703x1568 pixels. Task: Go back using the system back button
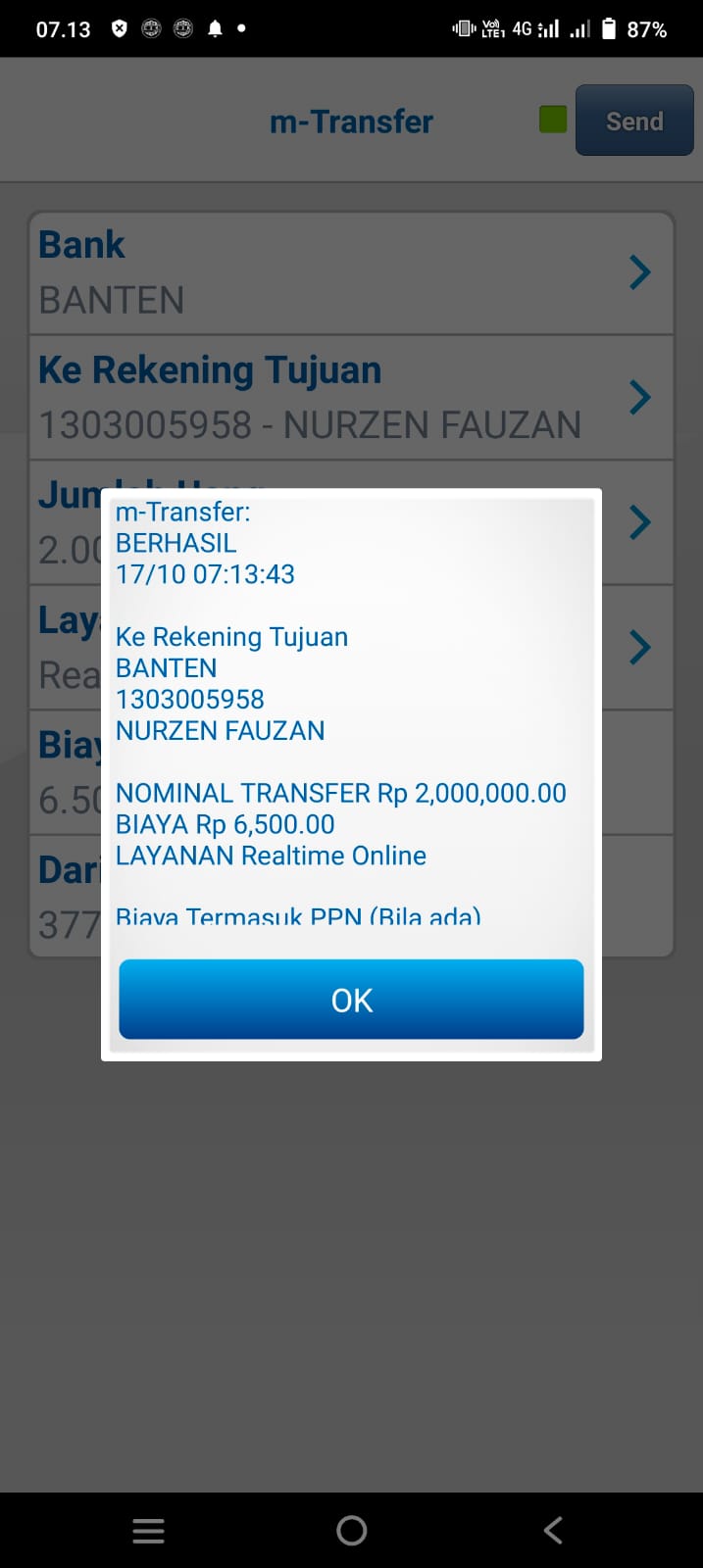pos(553,1530)
